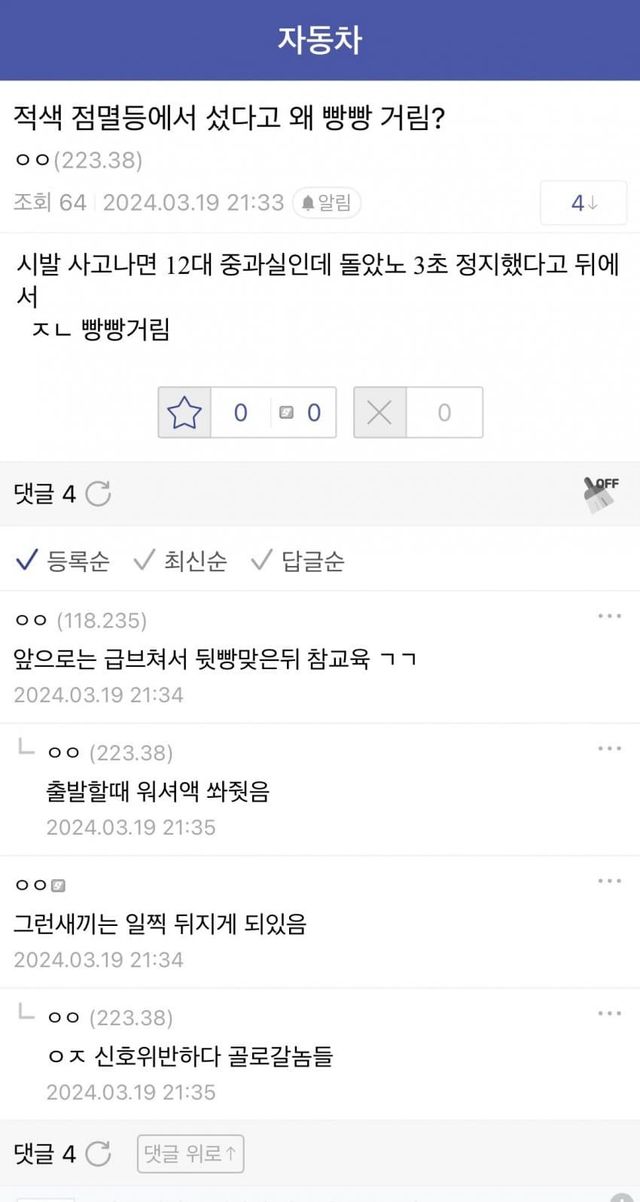Screen dimensions: 640x1202
Task: Recommend the post with the star button
Action: pos(185,412)
